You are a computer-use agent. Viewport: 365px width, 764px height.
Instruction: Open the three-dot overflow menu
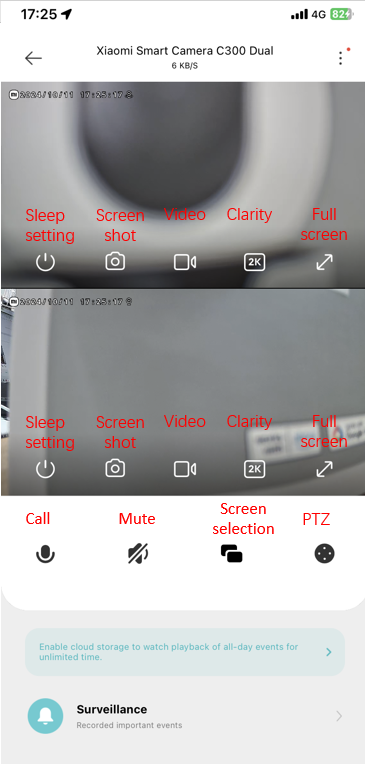coord(341,58)
